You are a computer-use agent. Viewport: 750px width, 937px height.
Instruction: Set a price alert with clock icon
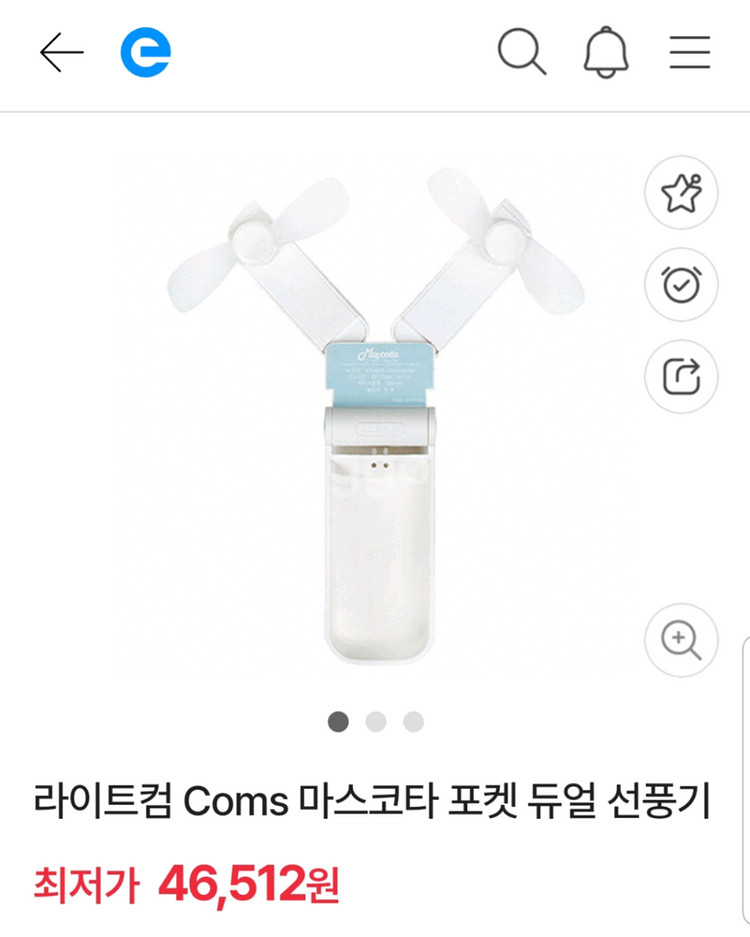[x=682, y=285]
